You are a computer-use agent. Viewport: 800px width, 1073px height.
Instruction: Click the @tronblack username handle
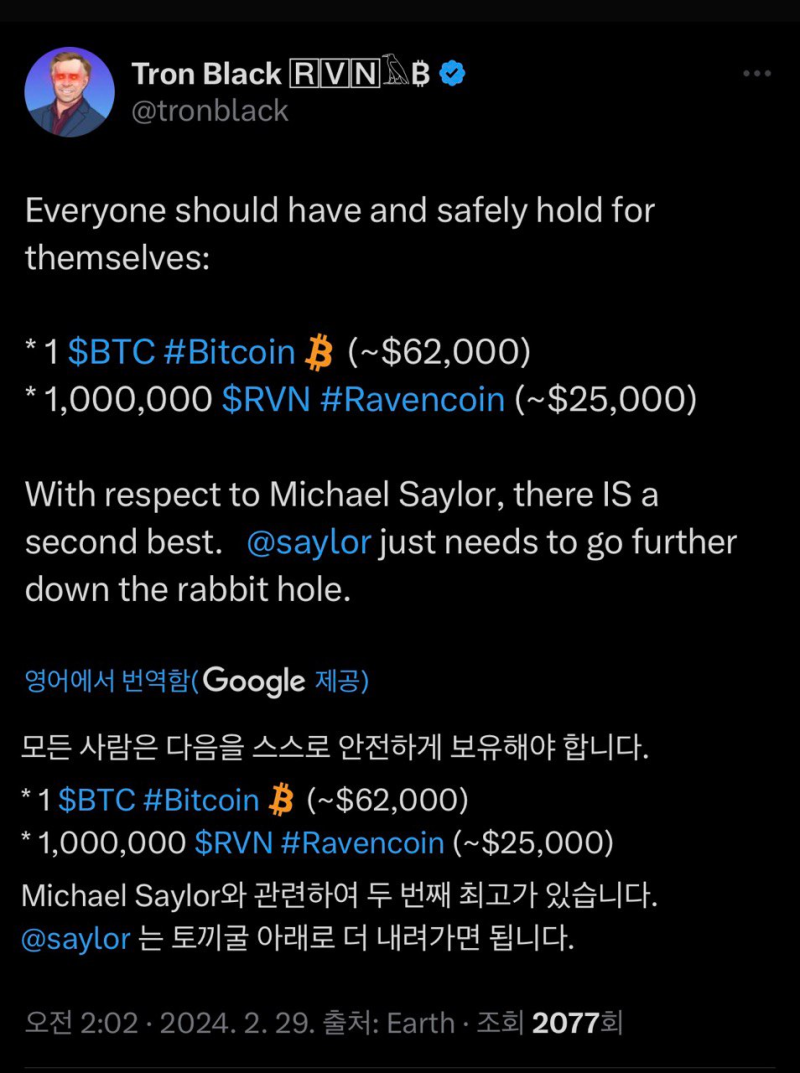209,110
